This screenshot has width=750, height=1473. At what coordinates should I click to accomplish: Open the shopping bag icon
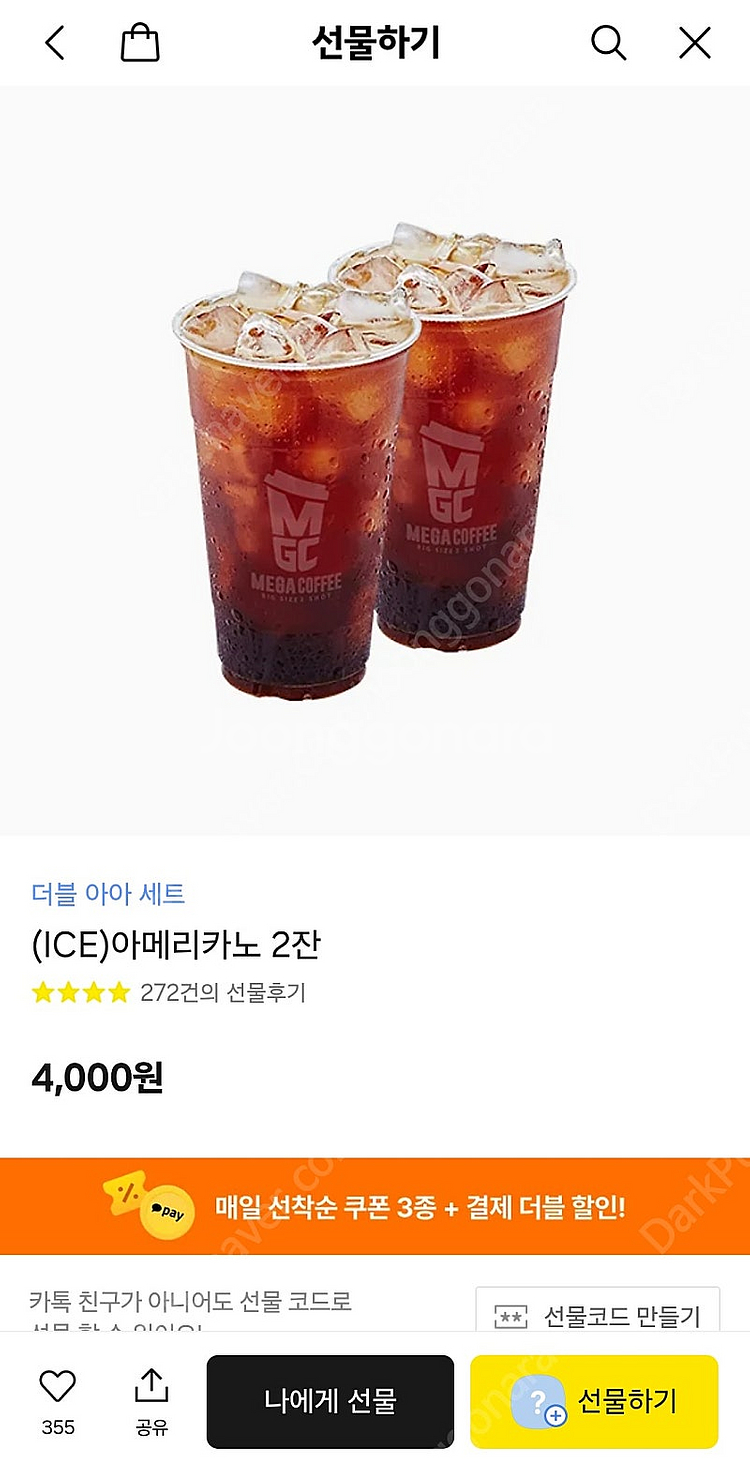pyautogui.click(x=140, y=43)
